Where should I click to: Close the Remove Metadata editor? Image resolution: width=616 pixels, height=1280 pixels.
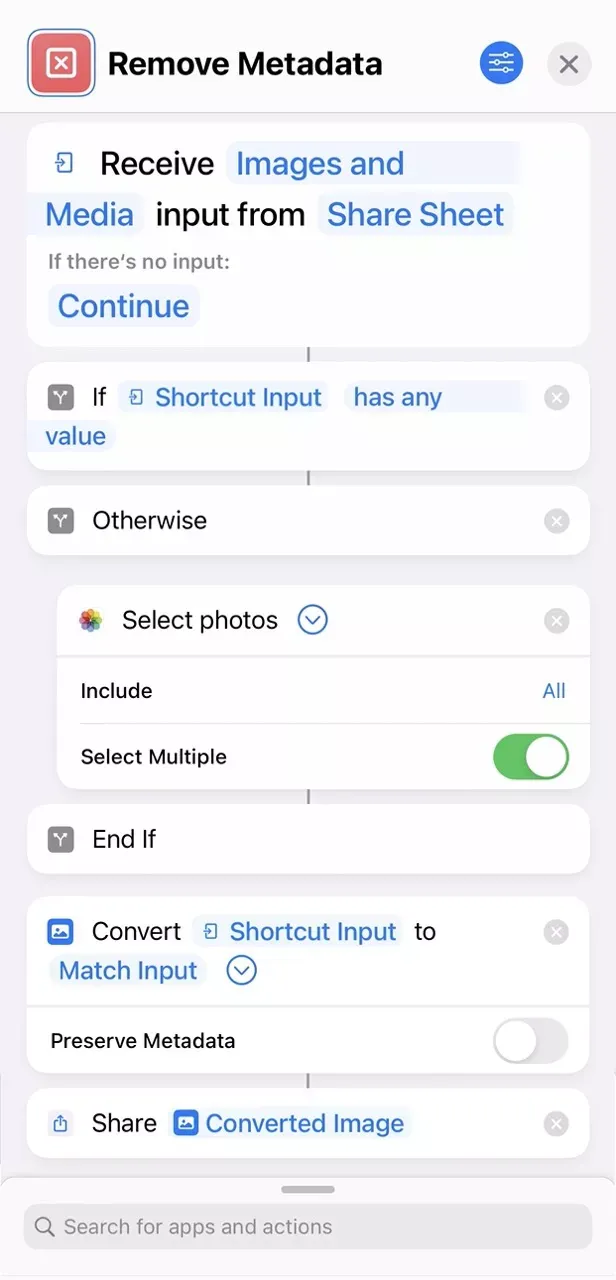click(569, 65)
